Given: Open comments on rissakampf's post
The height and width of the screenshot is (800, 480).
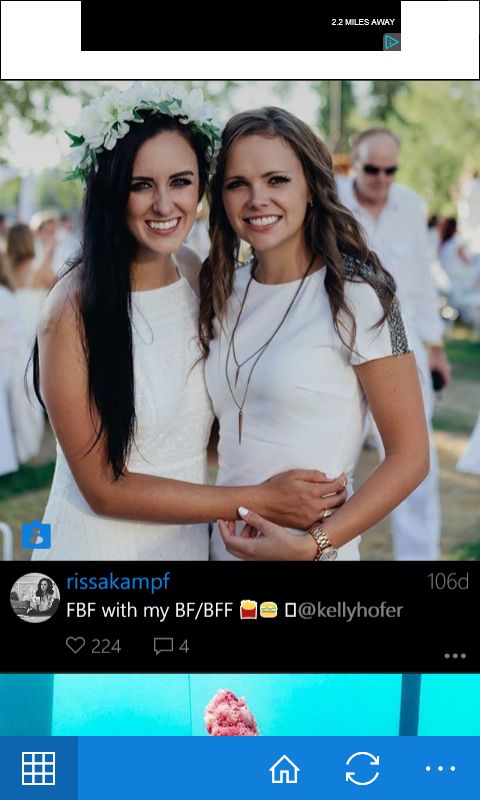Looking at the screenshot, I should pyautogui.click(x=163, y=646).
